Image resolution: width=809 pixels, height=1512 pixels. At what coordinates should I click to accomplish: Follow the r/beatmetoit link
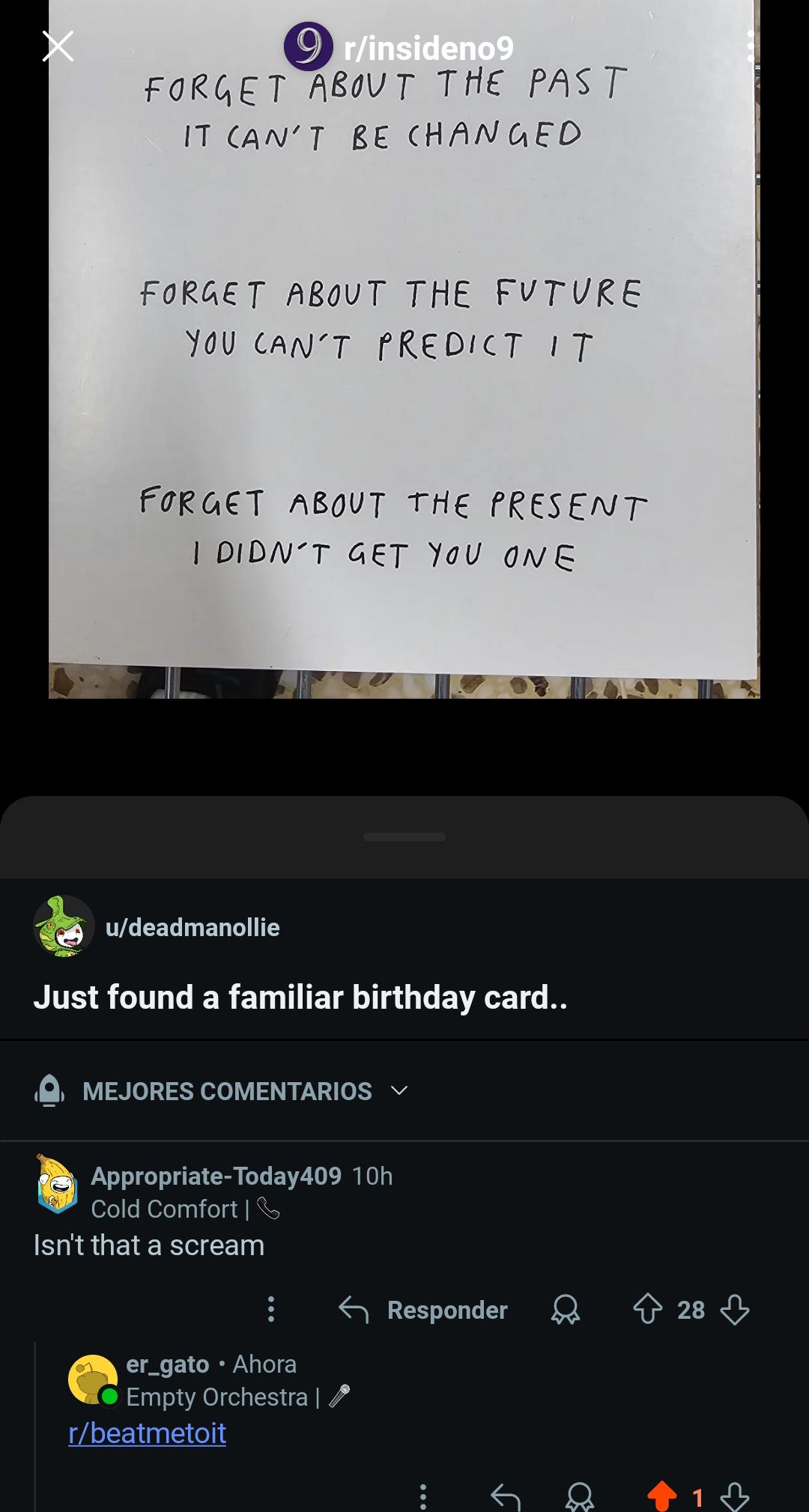pyautogui.click(x=147, y=1433)
